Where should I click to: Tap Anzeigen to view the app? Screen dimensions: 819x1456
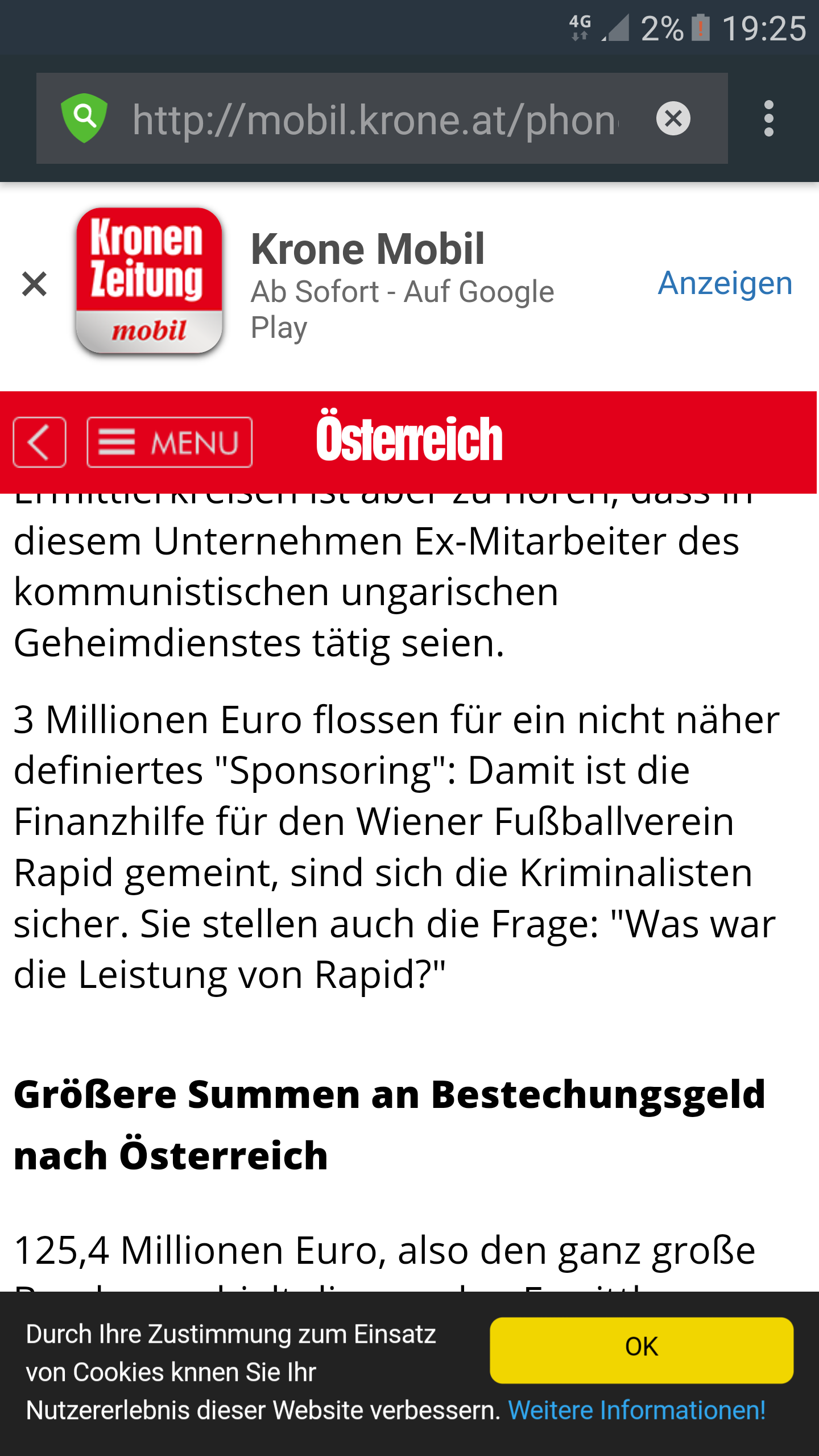(725, 283)
